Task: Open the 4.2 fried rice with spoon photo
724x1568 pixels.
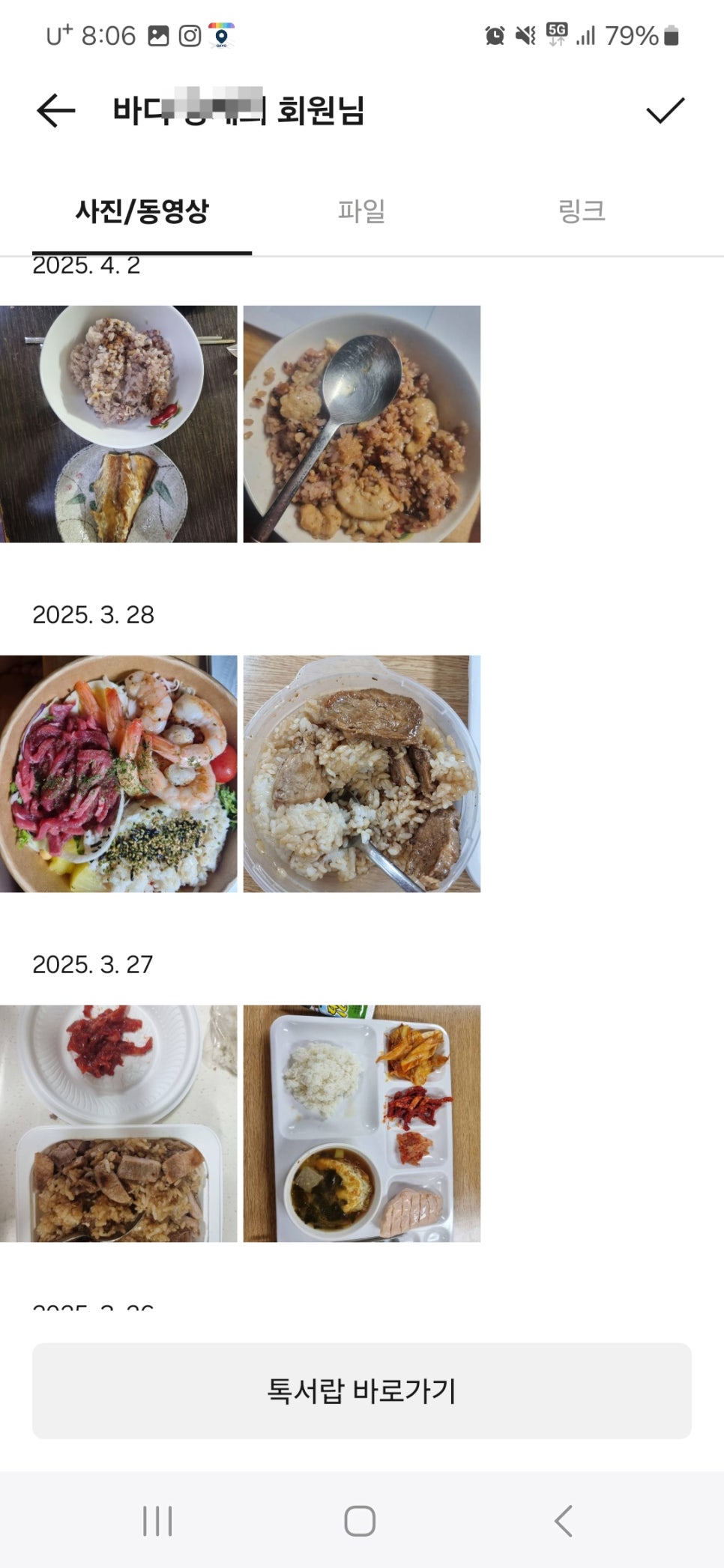Action: pos(361,424)
